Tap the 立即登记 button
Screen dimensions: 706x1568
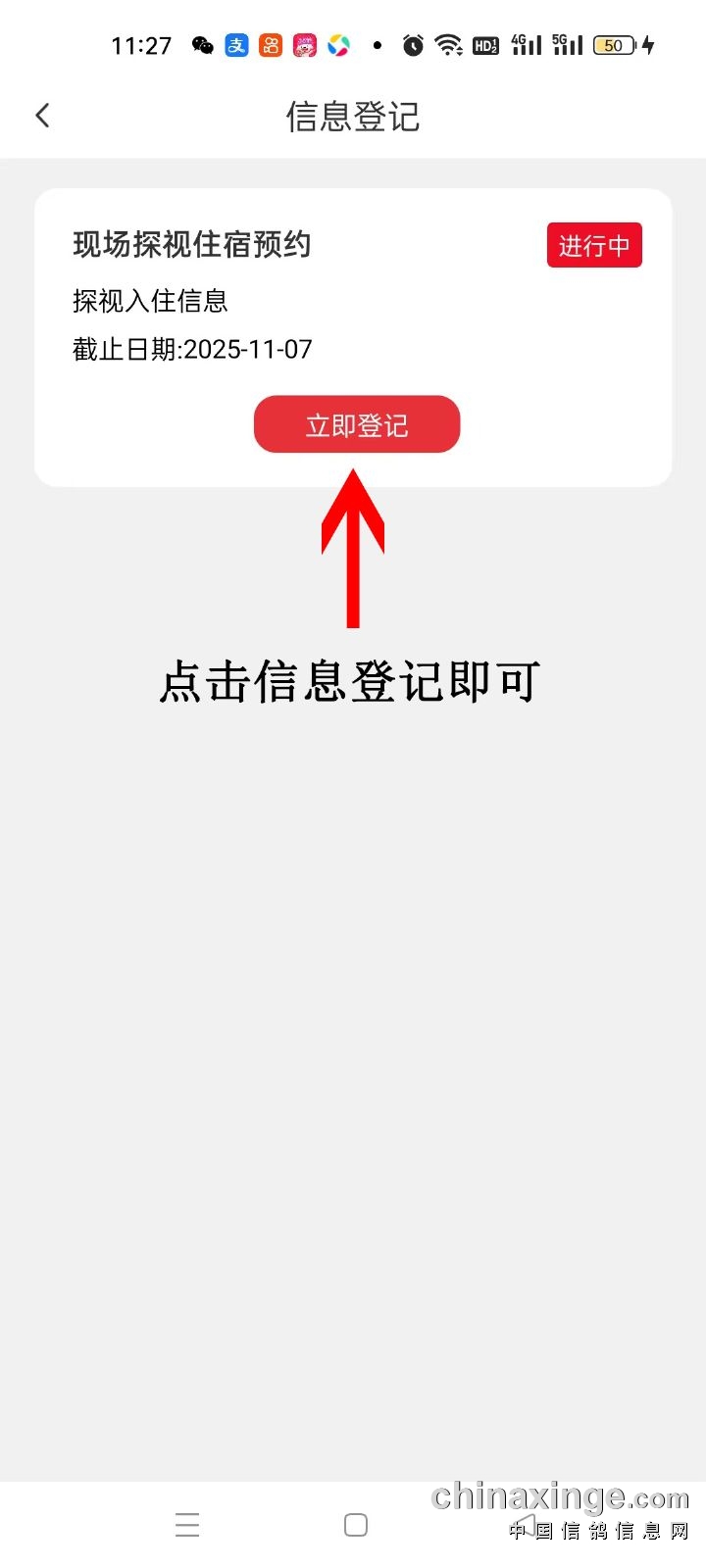[x=357, y=425]
